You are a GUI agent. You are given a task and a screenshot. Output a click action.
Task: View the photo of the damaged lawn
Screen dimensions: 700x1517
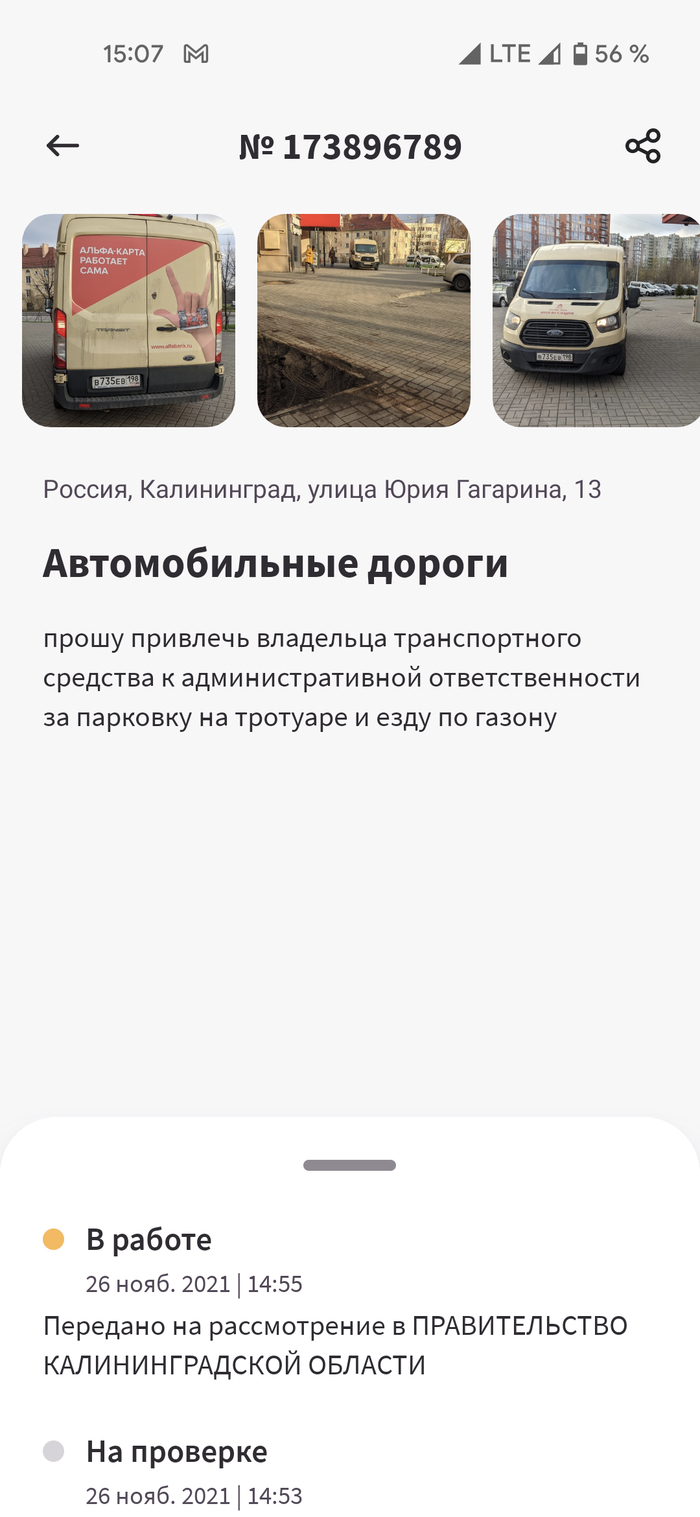coord(364,320)
